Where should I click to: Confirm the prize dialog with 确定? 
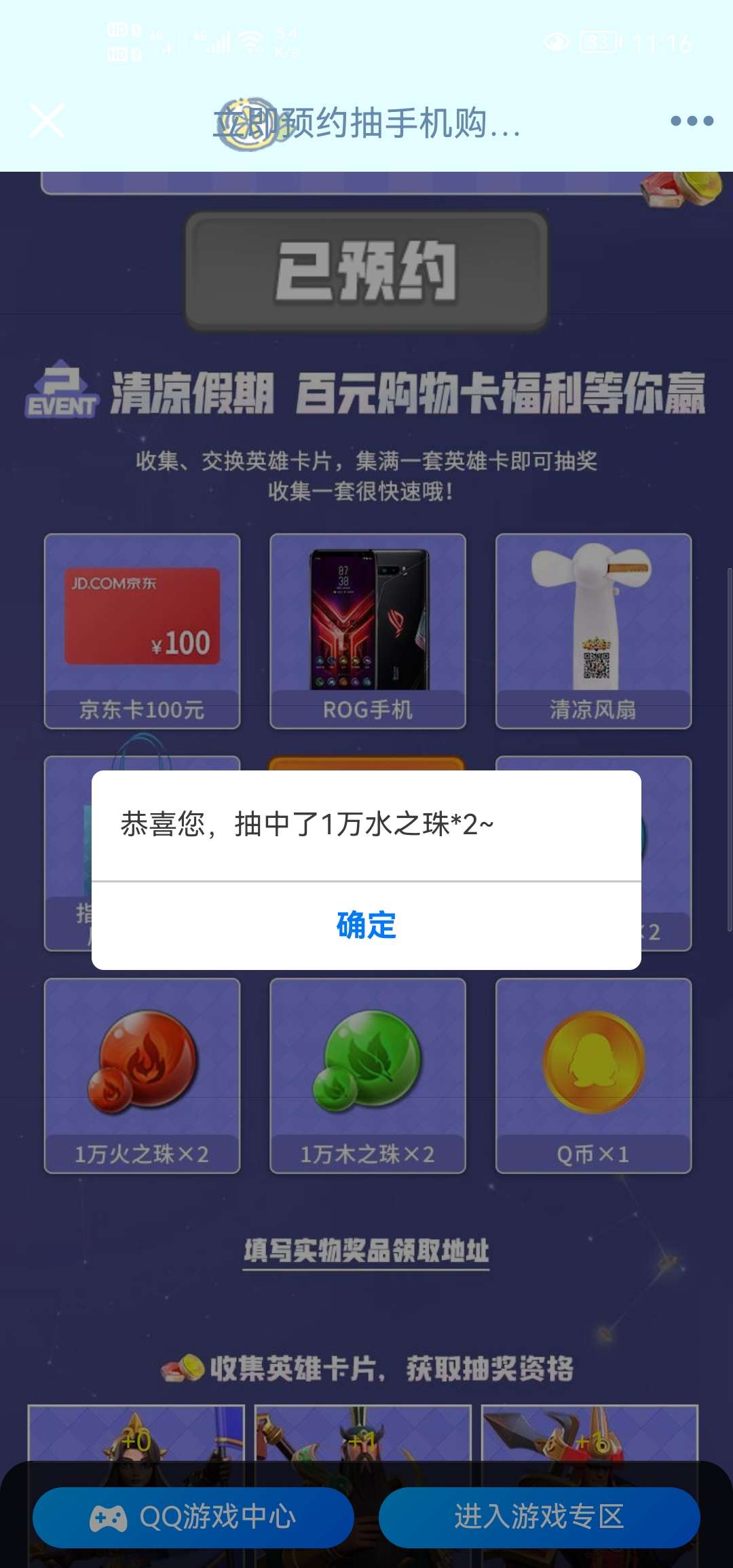[x=366, y=925]
